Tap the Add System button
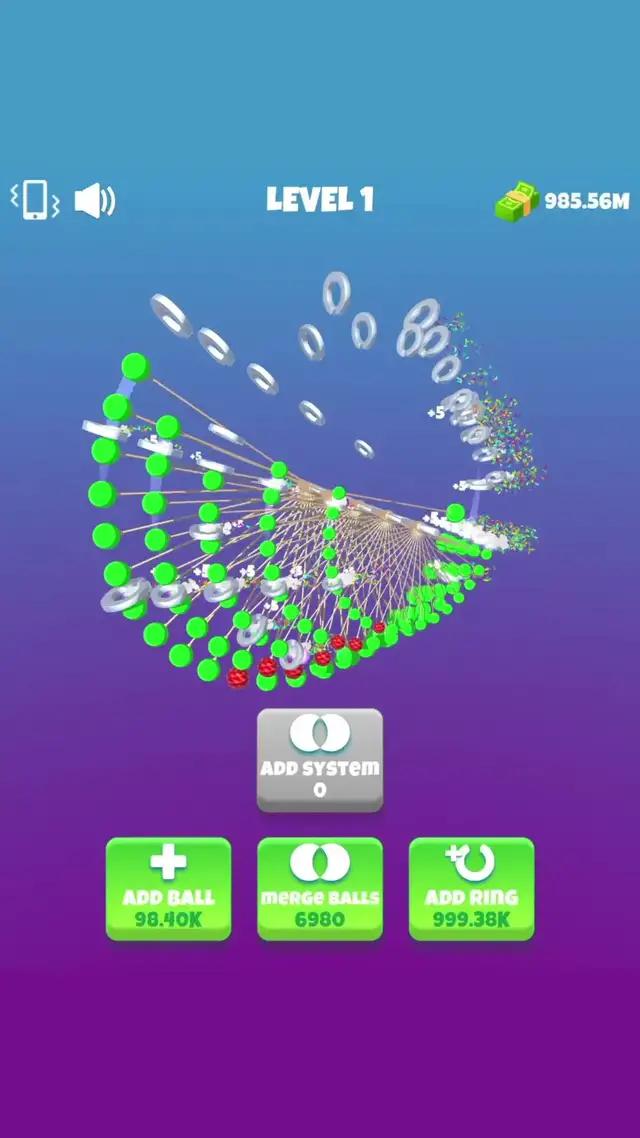The height and width of the screenshot is (1138, 640). coord(320,760)
